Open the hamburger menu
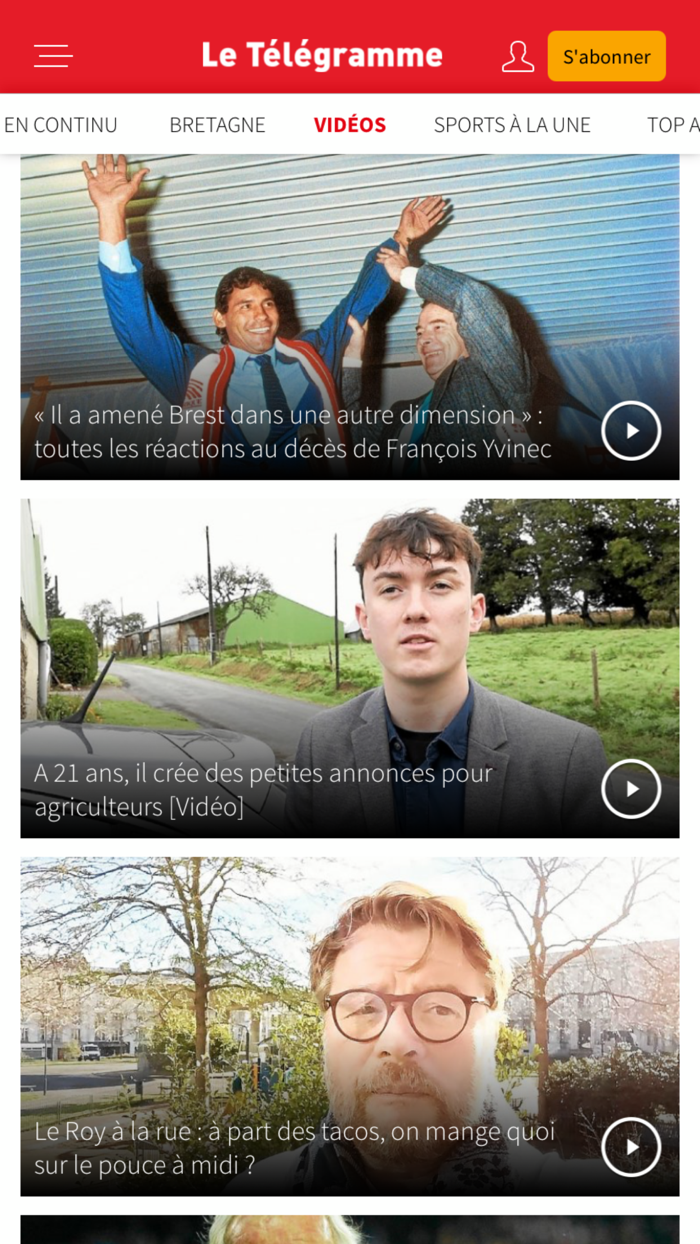Screen dimensions: 700x1244 tap(53, 56)
